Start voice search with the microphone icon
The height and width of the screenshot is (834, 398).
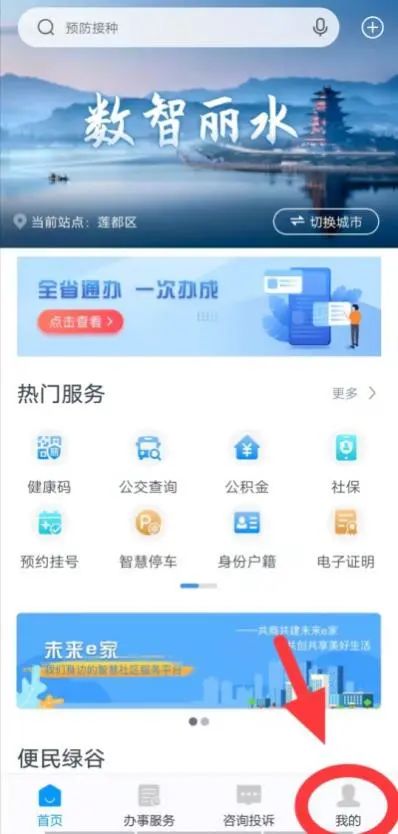(x=320, y=27)
